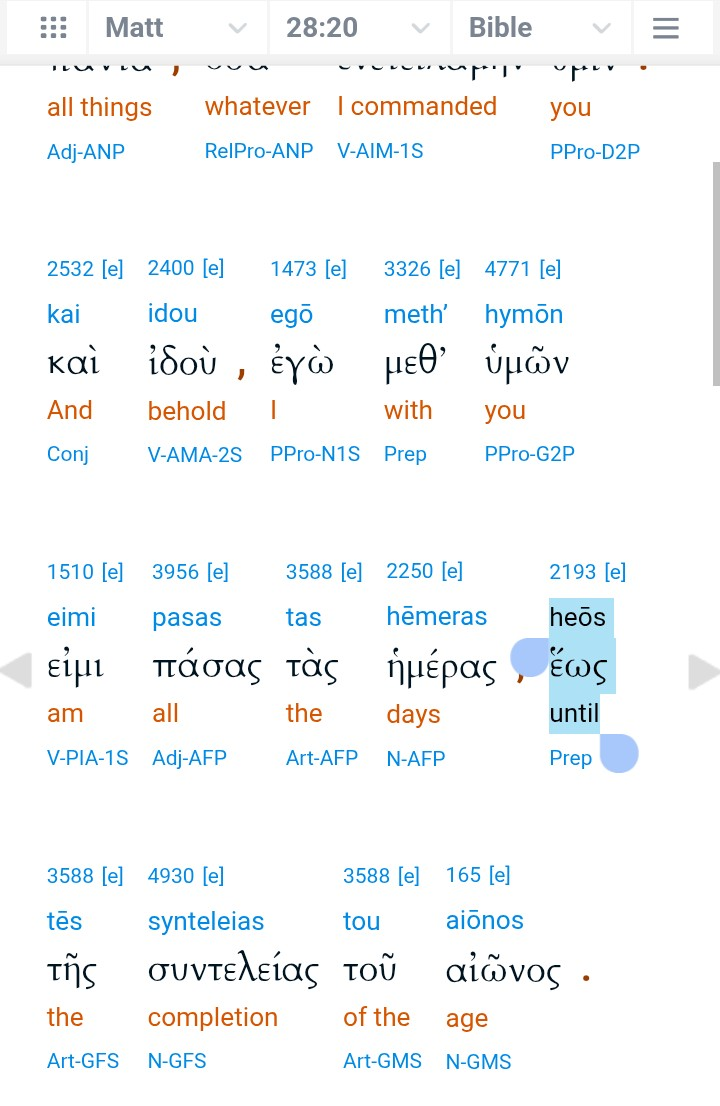The height and width of the screenshot is (1106, 720).
Task: Open the 28:20 chapter-verse dropdown
Action: point(358,28)
